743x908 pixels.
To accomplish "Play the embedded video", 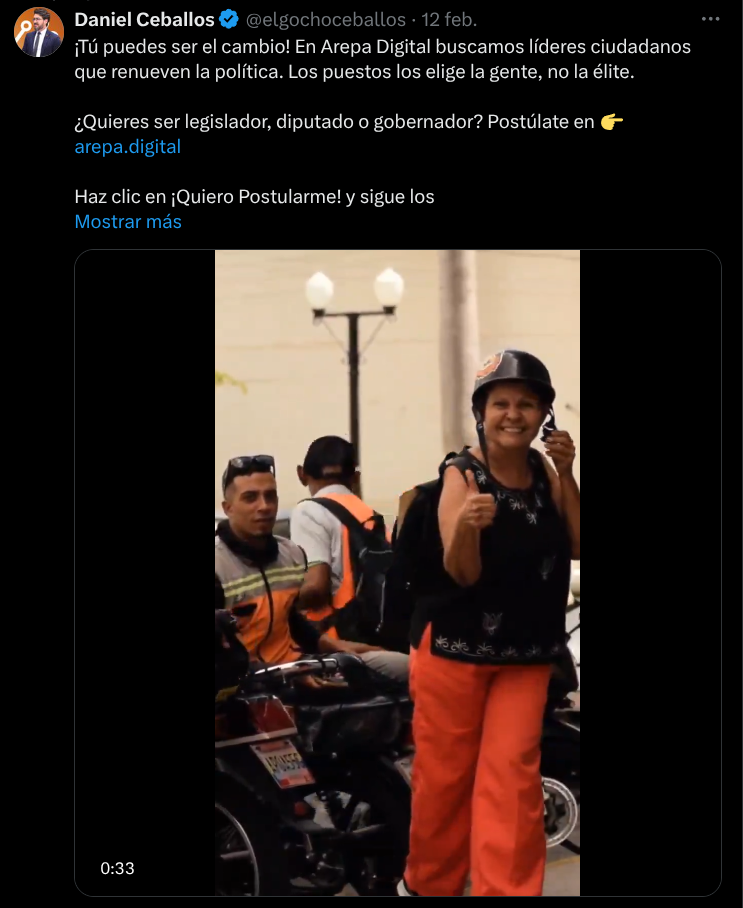I will (397, 572).
